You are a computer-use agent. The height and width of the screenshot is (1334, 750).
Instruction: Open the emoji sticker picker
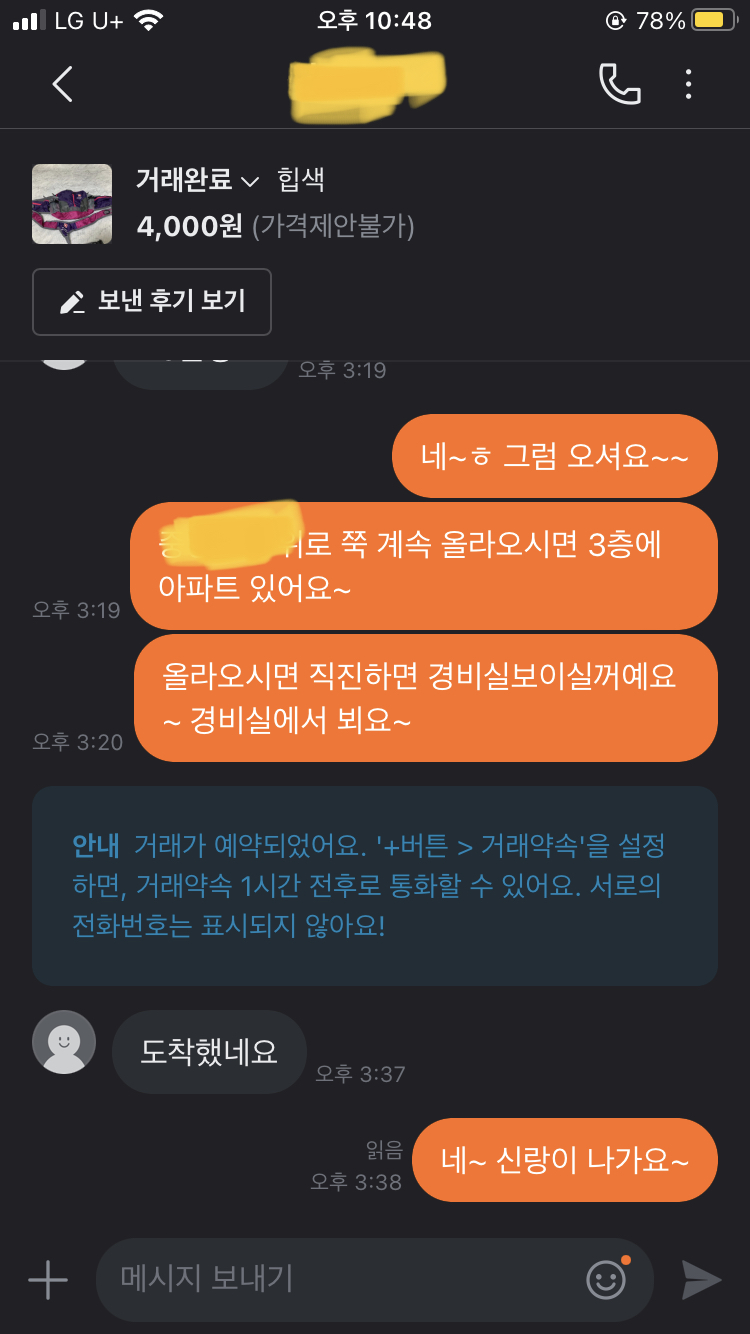606,1279
